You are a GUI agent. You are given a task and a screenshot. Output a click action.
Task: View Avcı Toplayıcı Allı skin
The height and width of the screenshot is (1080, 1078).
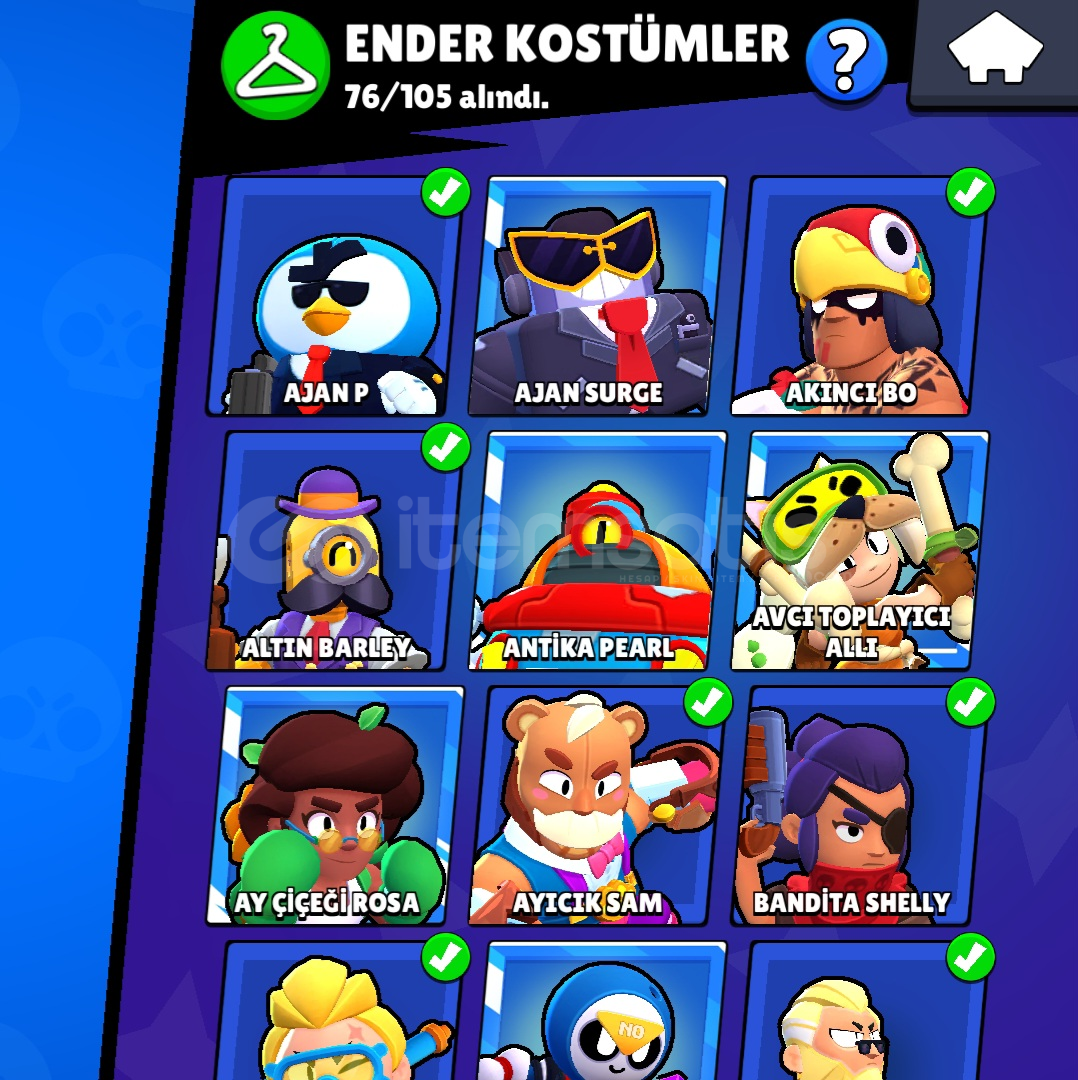tap(860, 552)
